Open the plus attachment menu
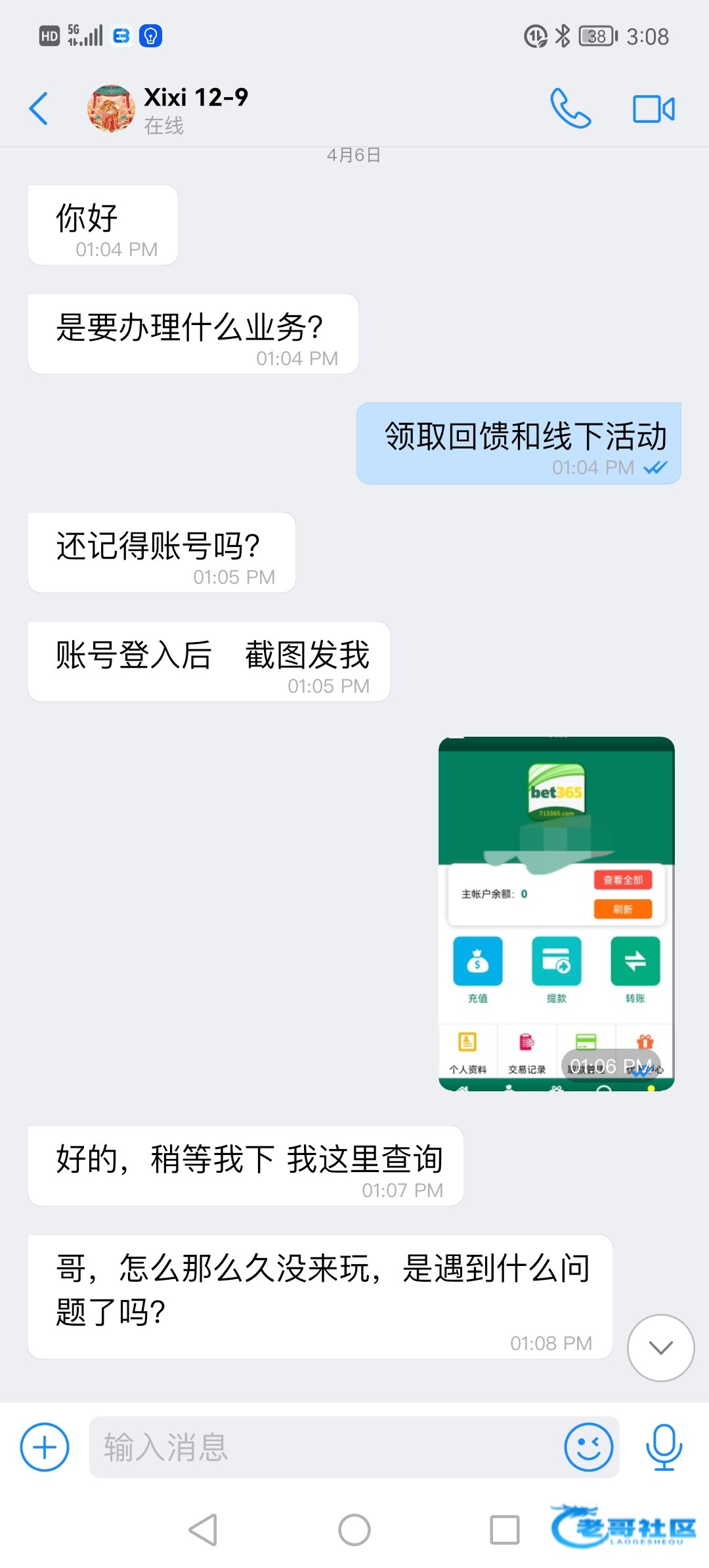Image resolution: width=709 pixels, height=1568 pixels. pos(45,1447)
